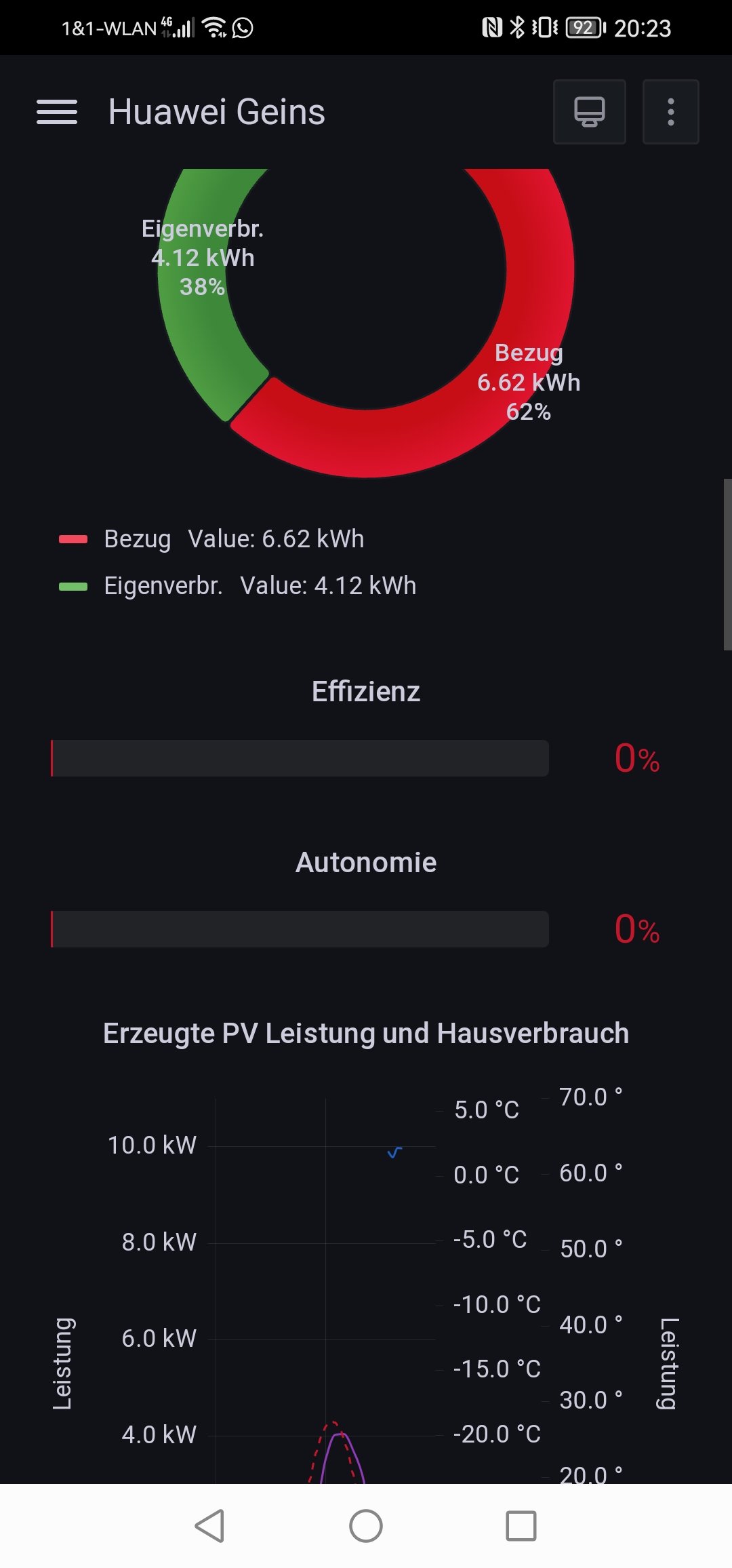Open the Erzeugte PV Leistung panel menu
The image size is (732, 1568).
coord(366,1034)
